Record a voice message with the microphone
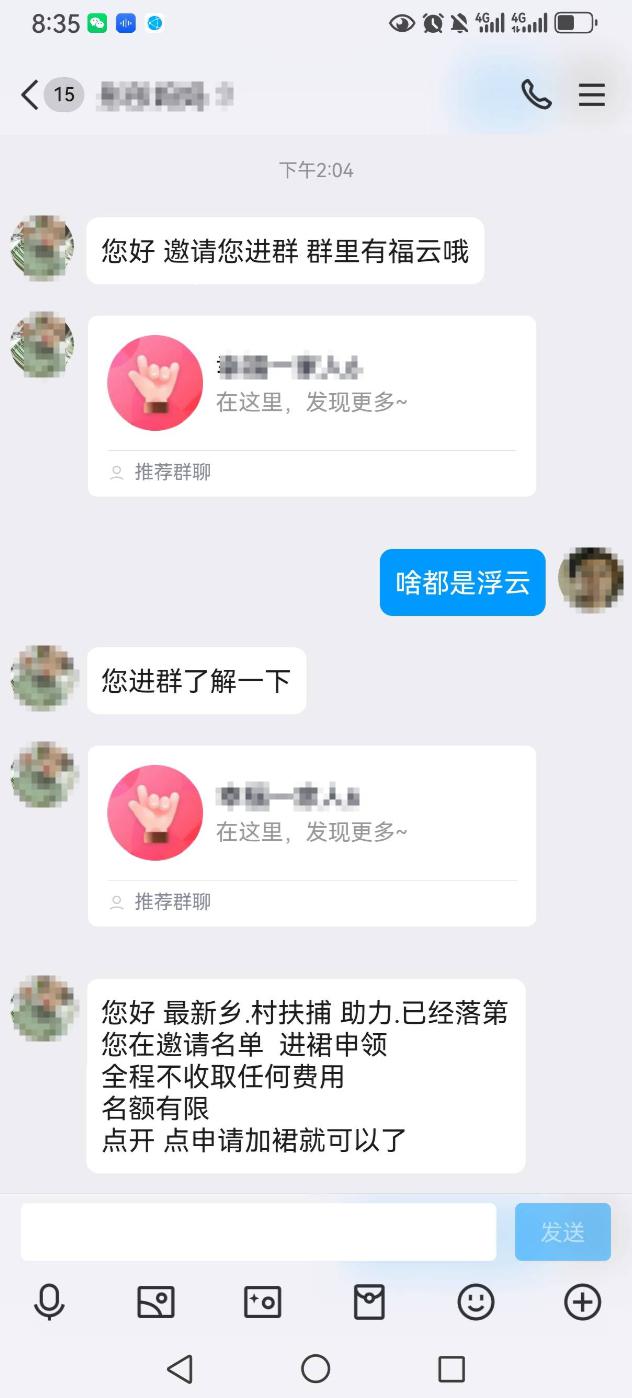632x1398 pixels. pos(49,1302)
